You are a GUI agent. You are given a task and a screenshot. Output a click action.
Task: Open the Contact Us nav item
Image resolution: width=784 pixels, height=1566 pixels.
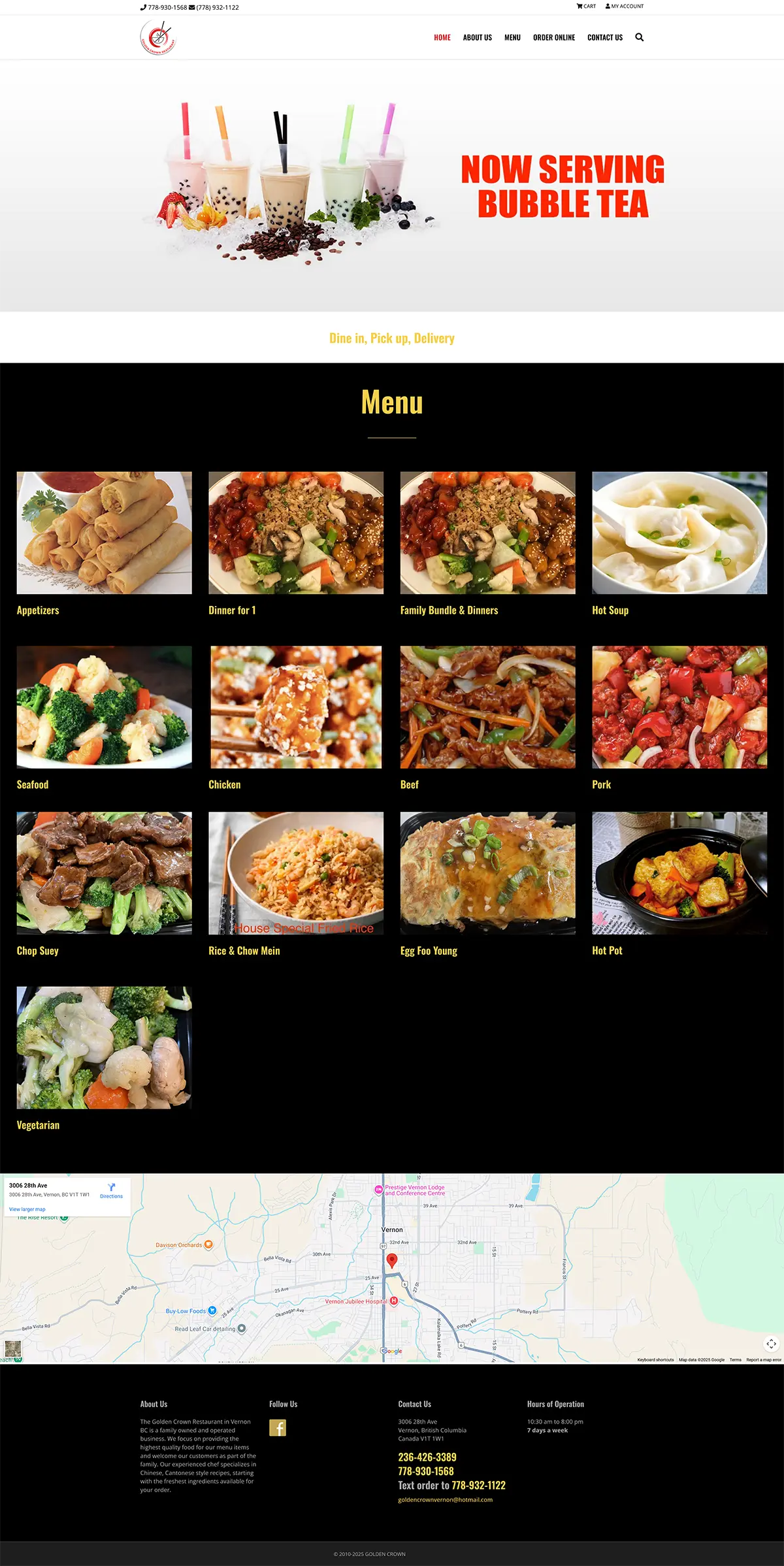(x=604, y=38)
